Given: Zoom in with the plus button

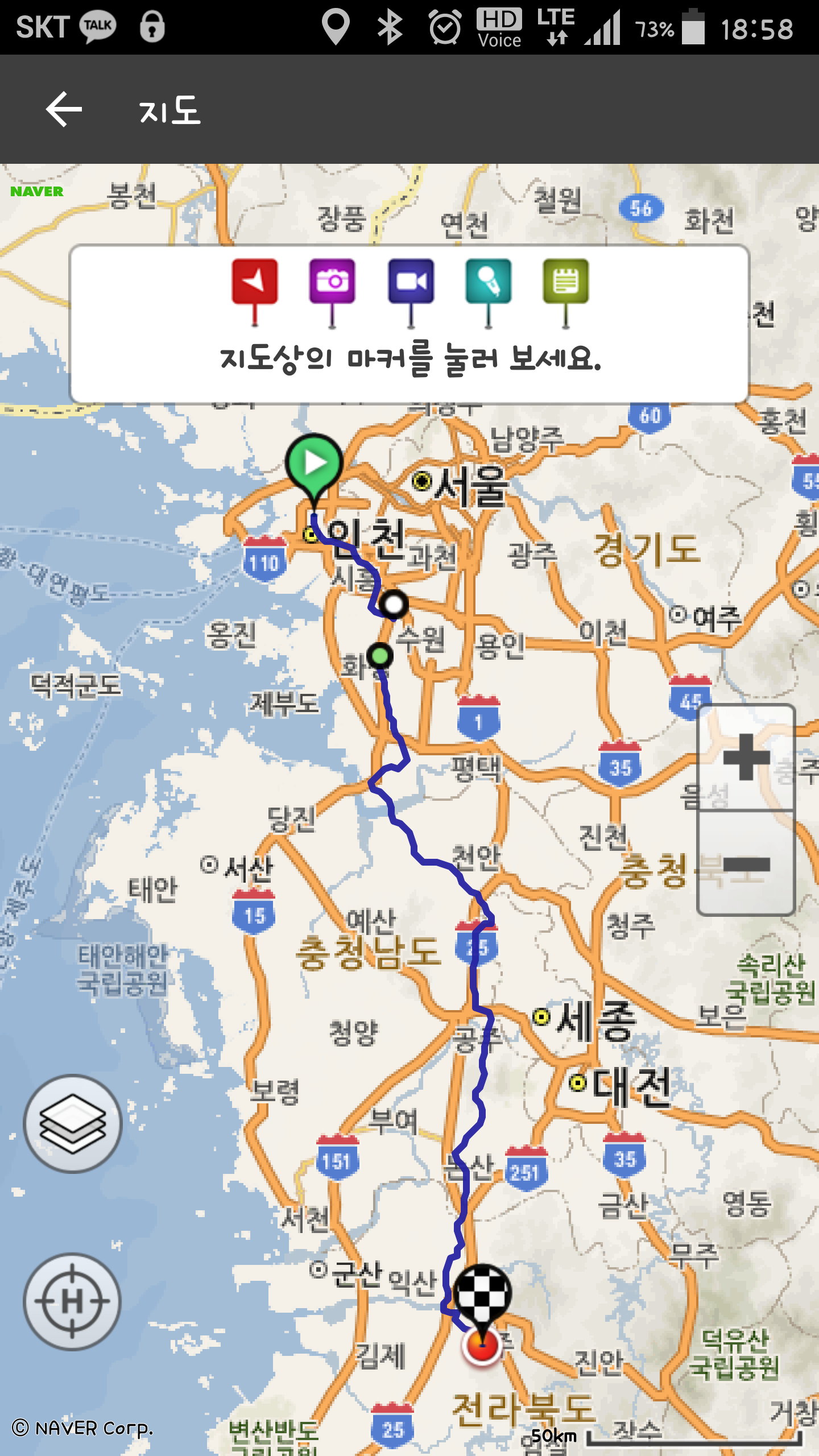Looking at the screenshot, I should tap(746, 758).
